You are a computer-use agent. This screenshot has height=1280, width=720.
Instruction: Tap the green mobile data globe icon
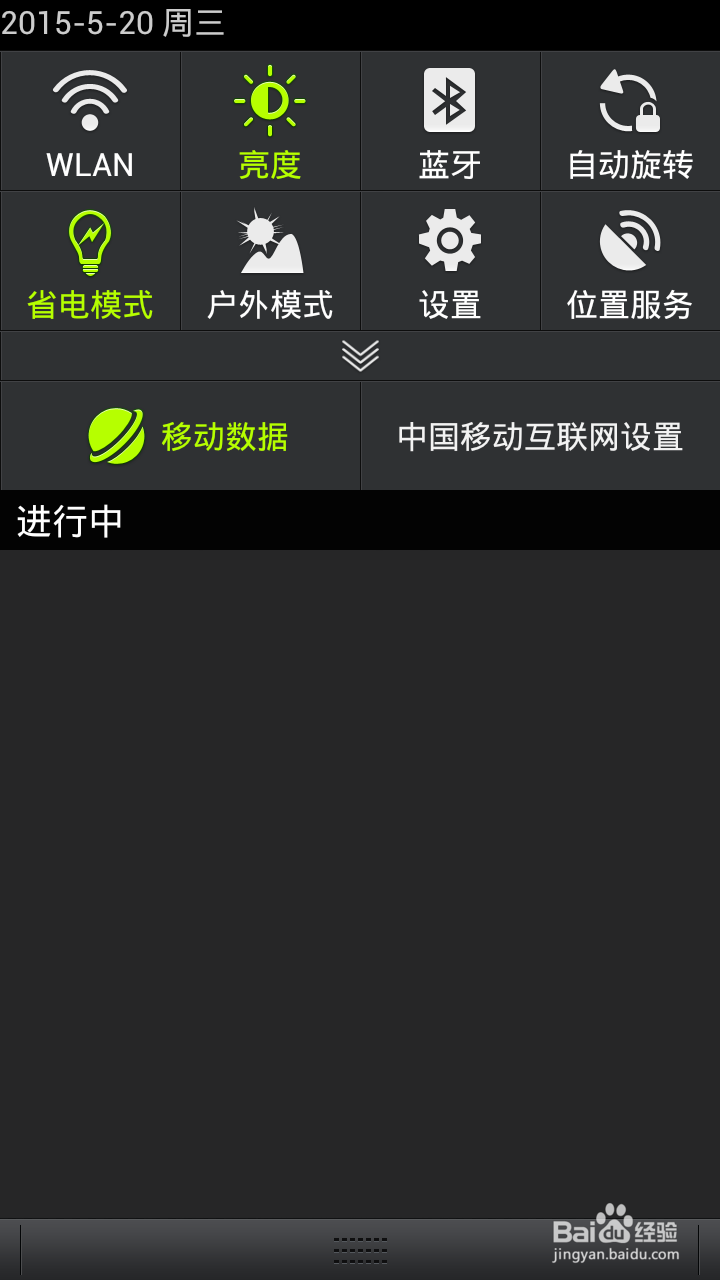118,433
